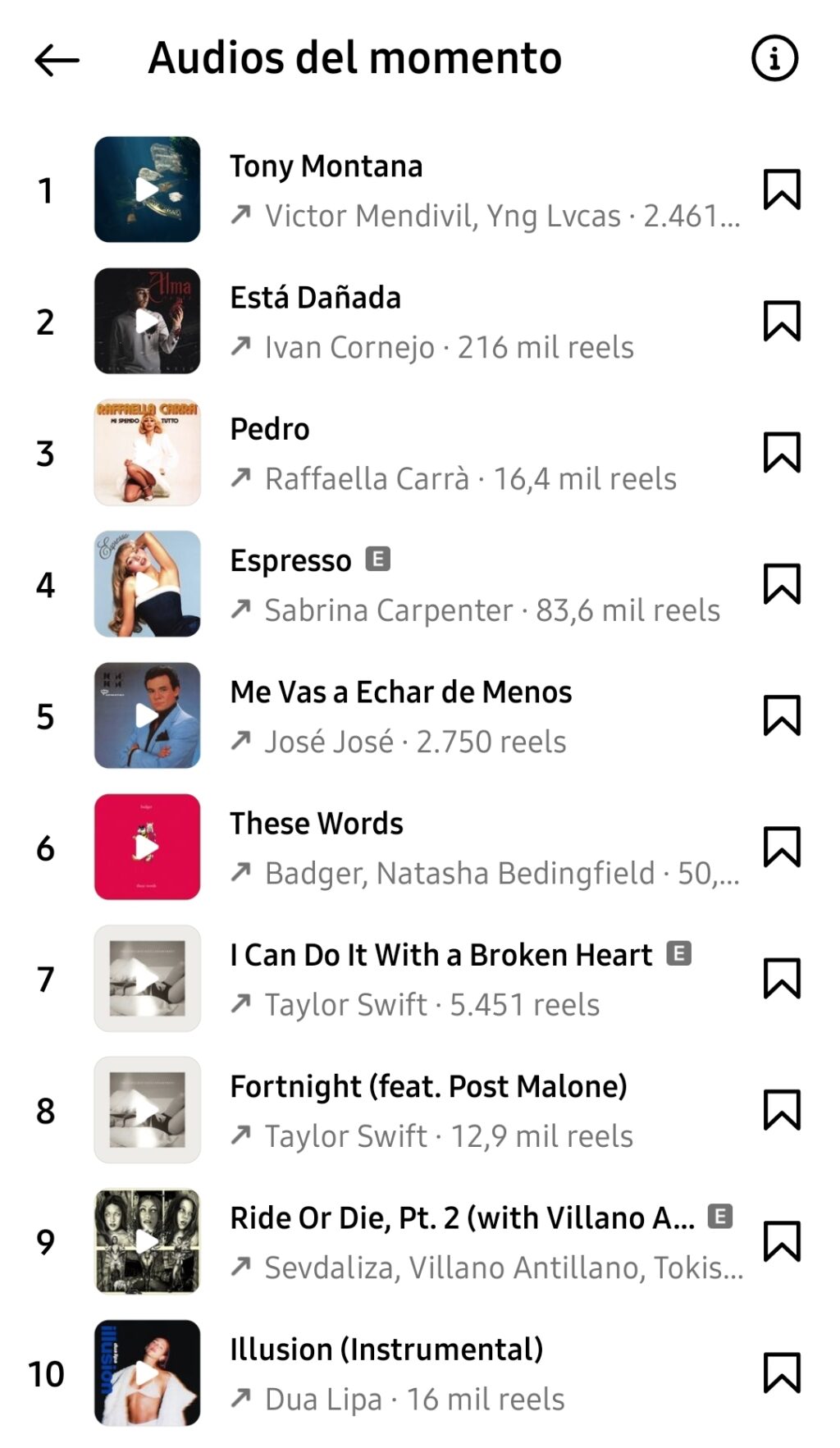Bookmark the Espresso audio
The width and height of the screenshot is (840, 1448).
[781, 584]
